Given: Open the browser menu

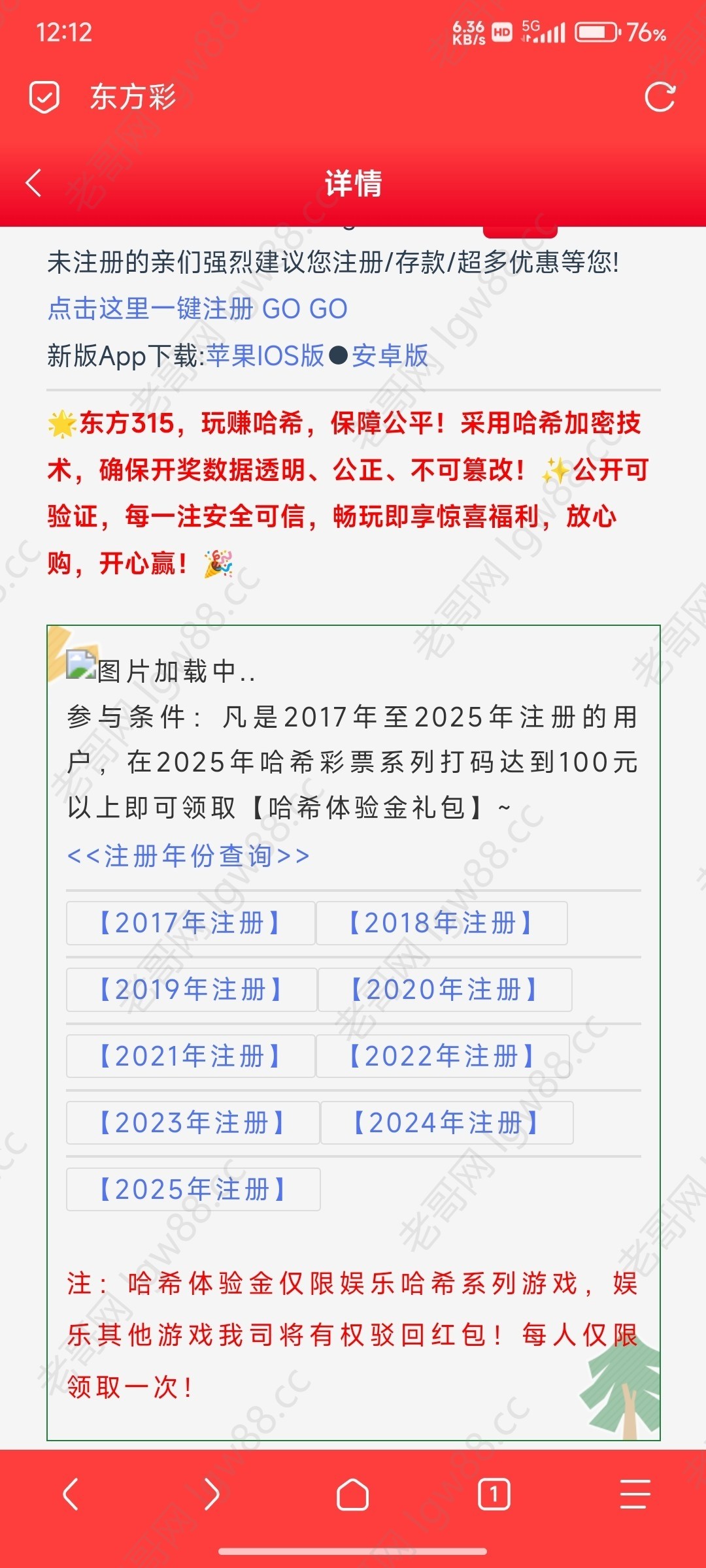Looking at the screenshot, I should coord(635,1494).
